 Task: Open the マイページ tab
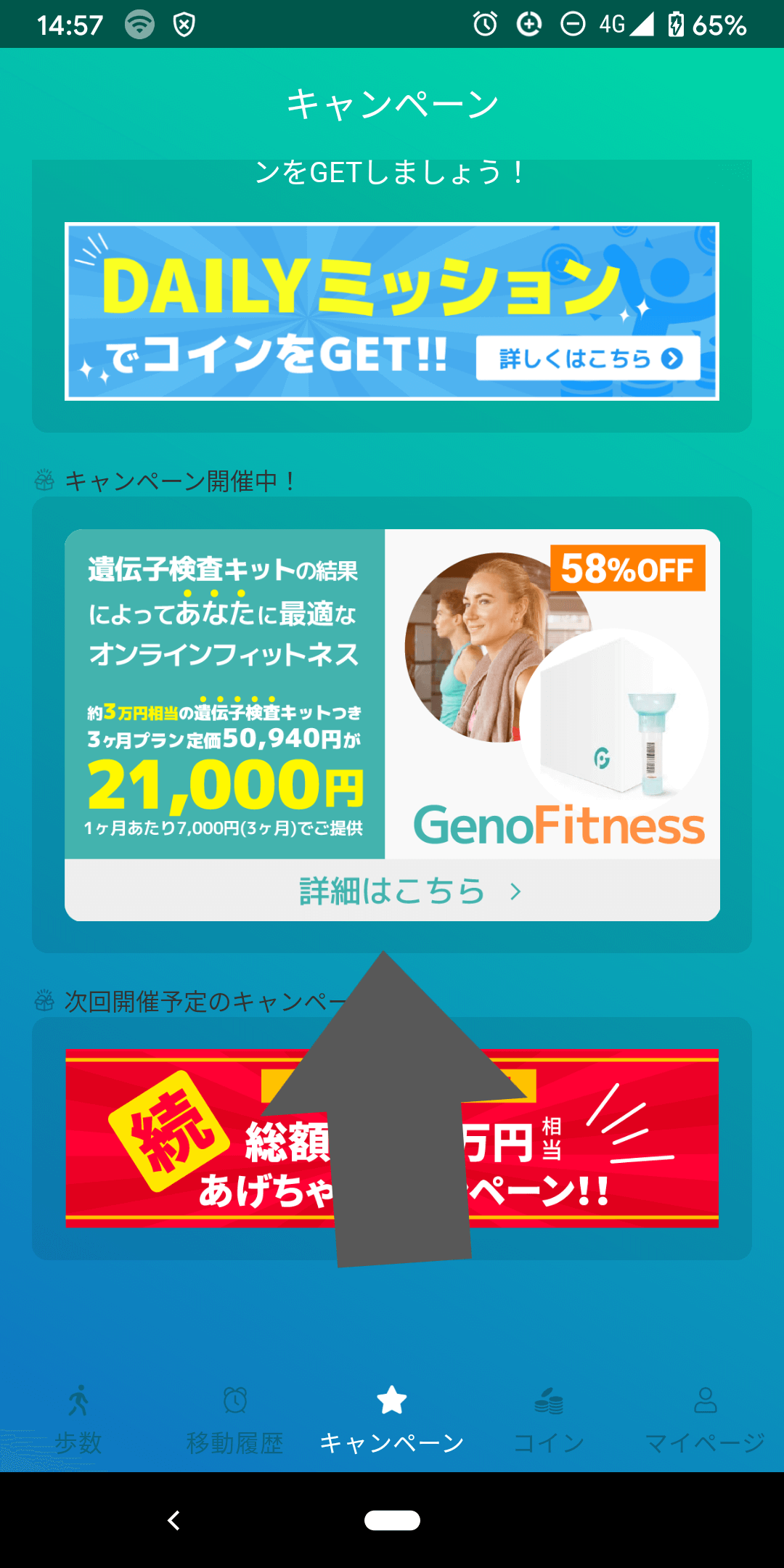[x=705, y=1419]
